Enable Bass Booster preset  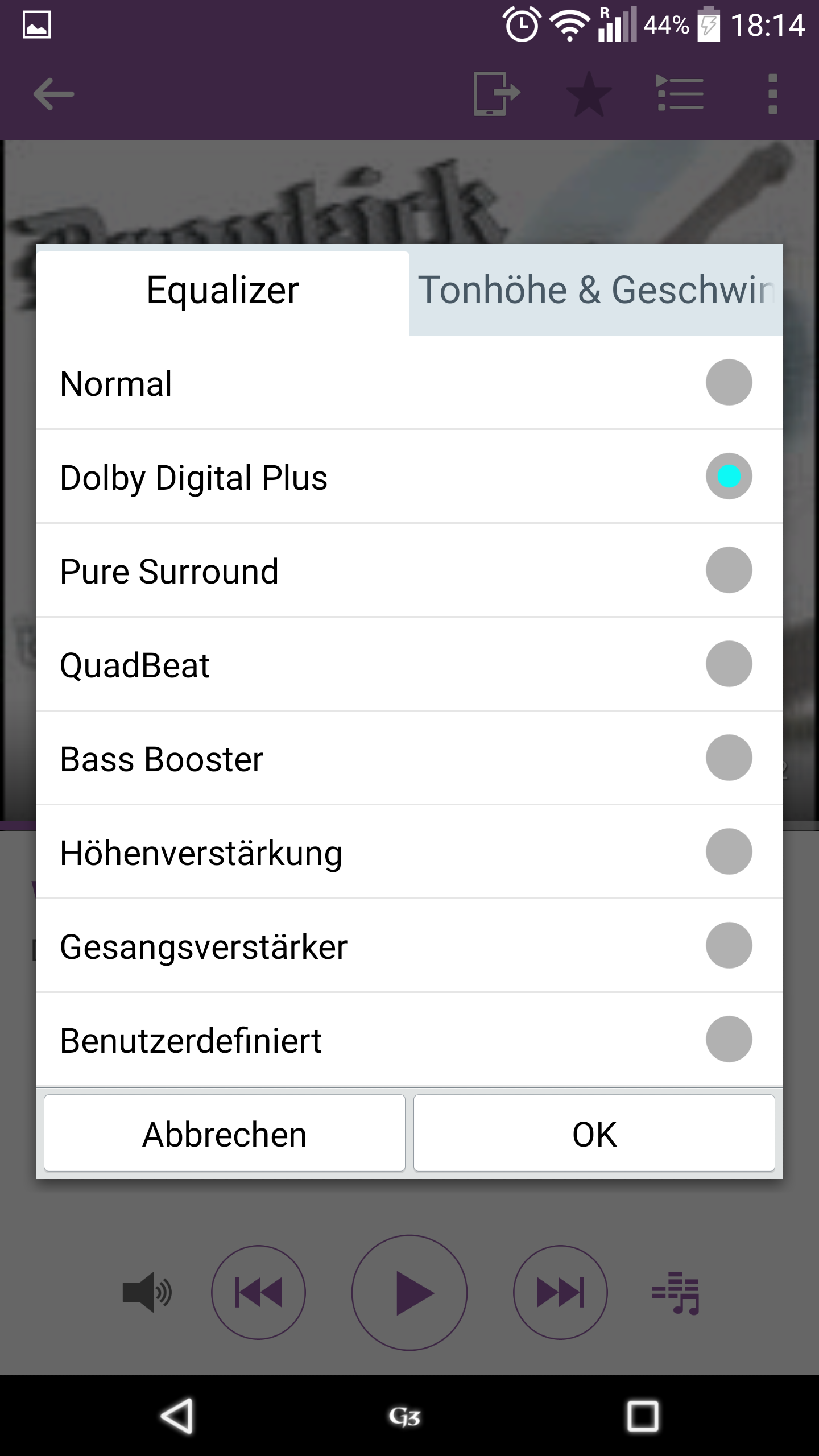(x=409, y=758)
